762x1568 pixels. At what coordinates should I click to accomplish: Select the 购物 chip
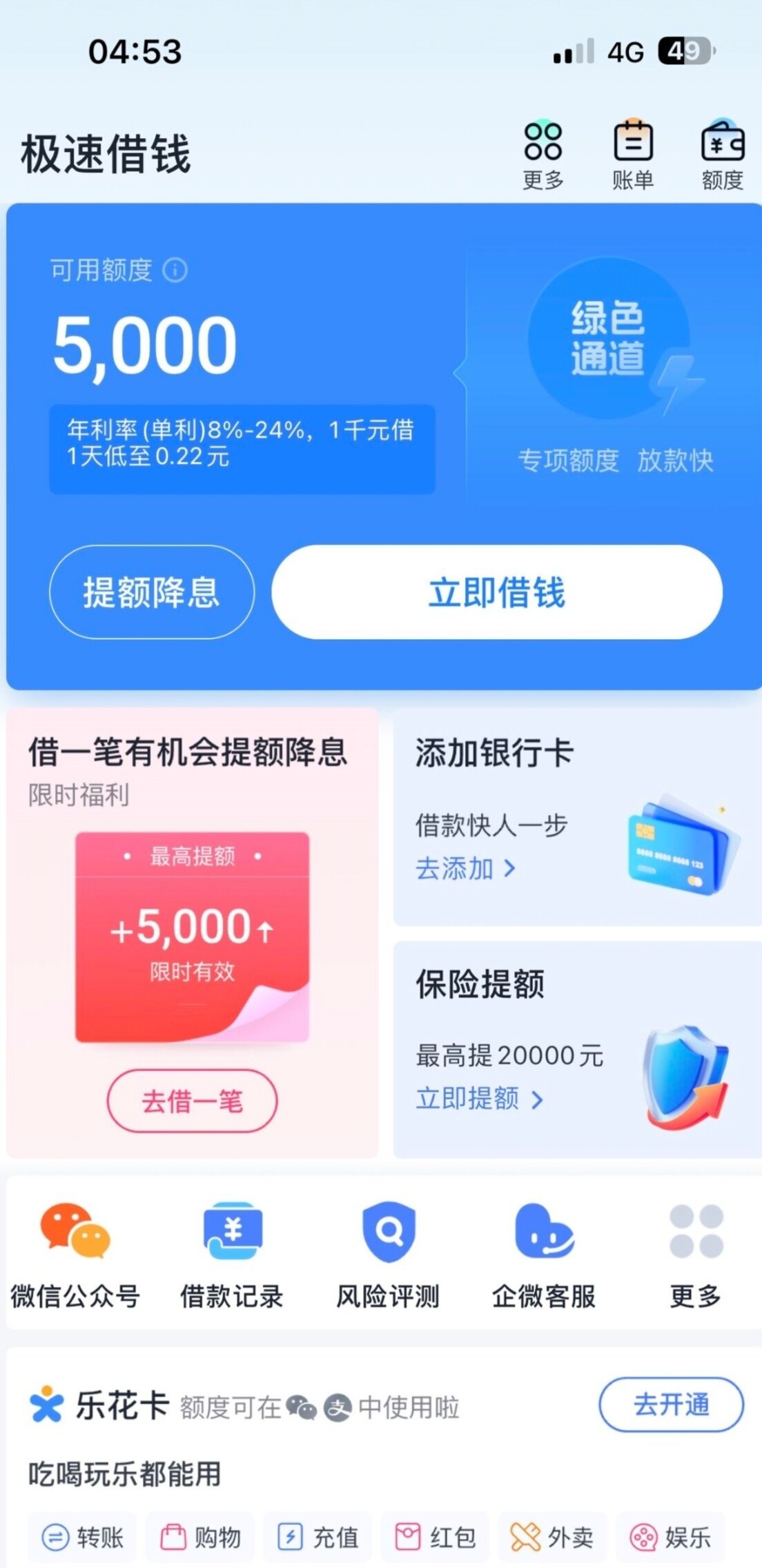201,1537
